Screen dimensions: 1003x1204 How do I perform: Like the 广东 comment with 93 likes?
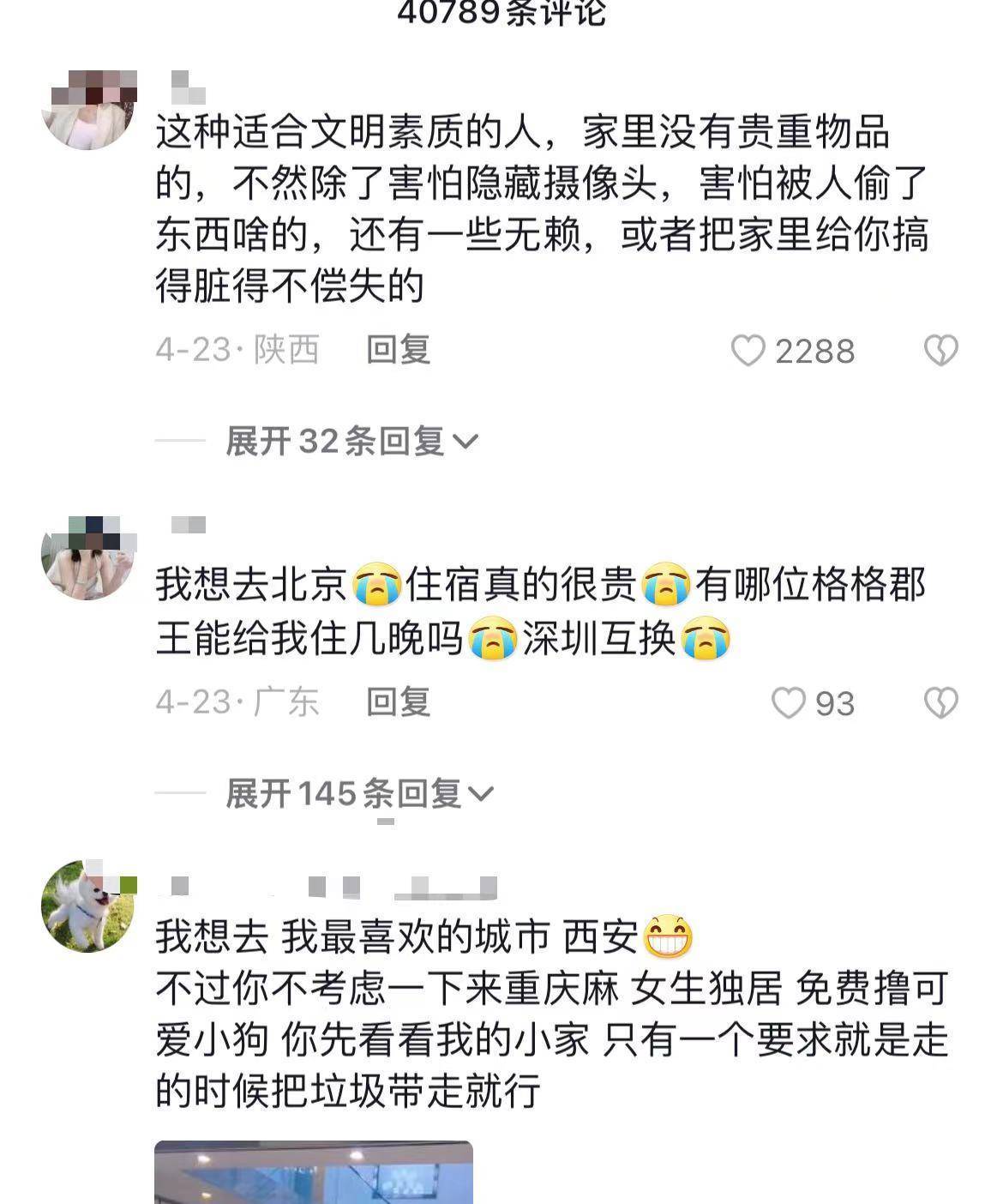pos(789,703)
